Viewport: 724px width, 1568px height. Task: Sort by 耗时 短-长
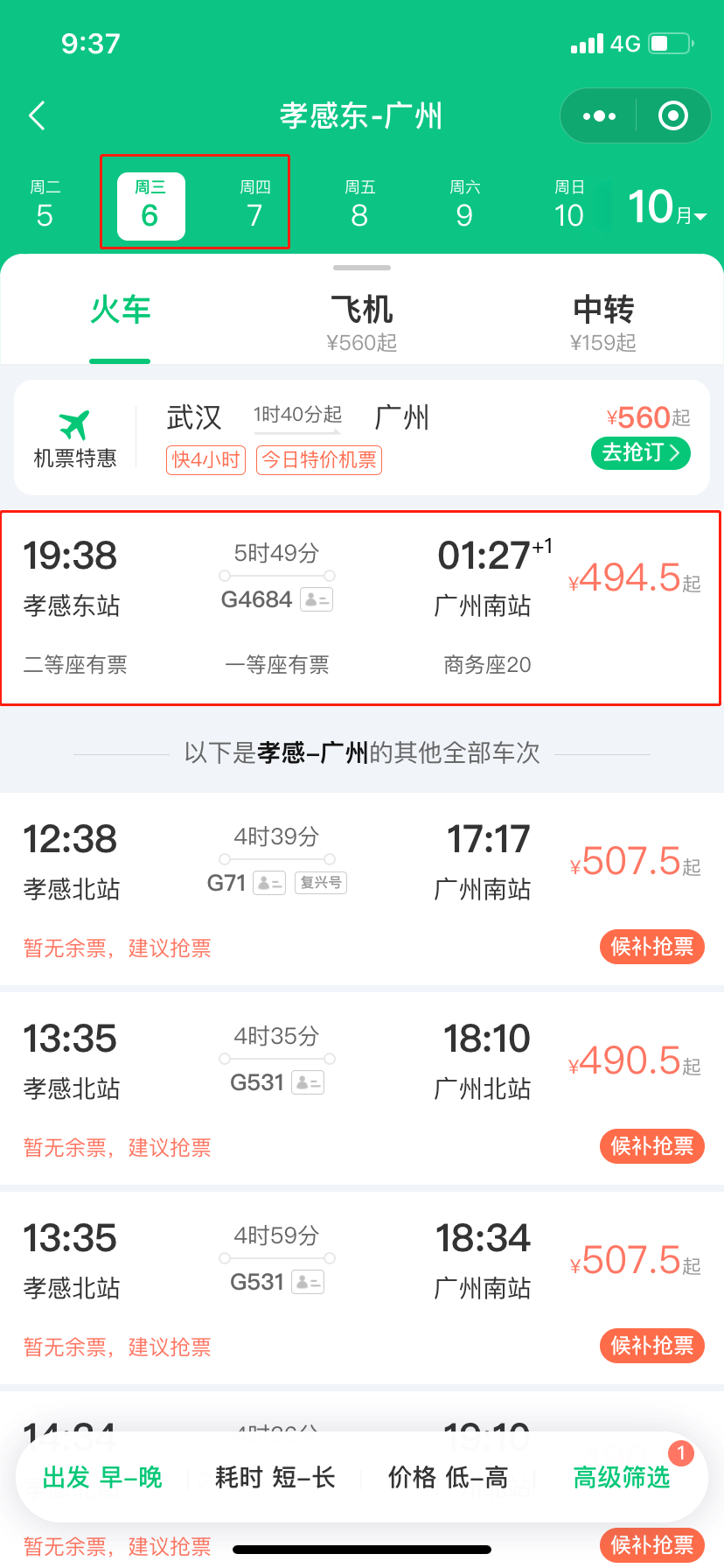[275, 1478]
